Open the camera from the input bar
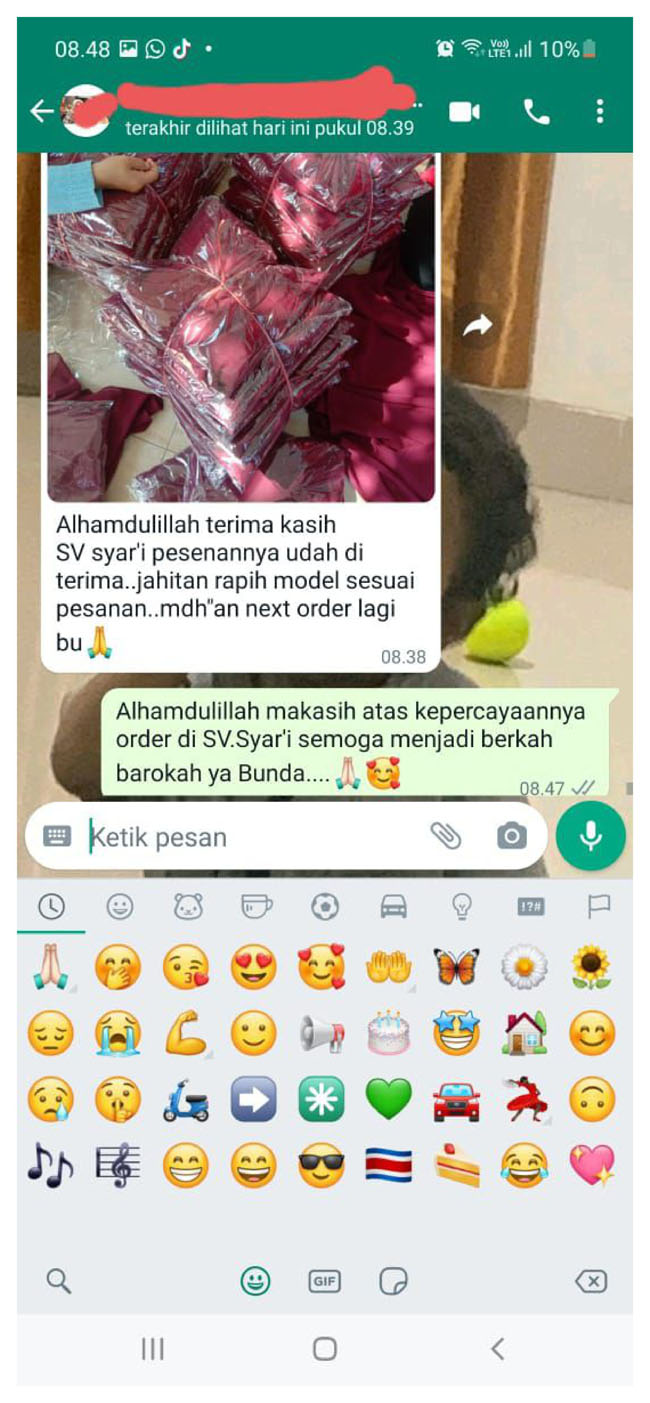Viewport: 650px width, 1403px height. tap(512, 836)
